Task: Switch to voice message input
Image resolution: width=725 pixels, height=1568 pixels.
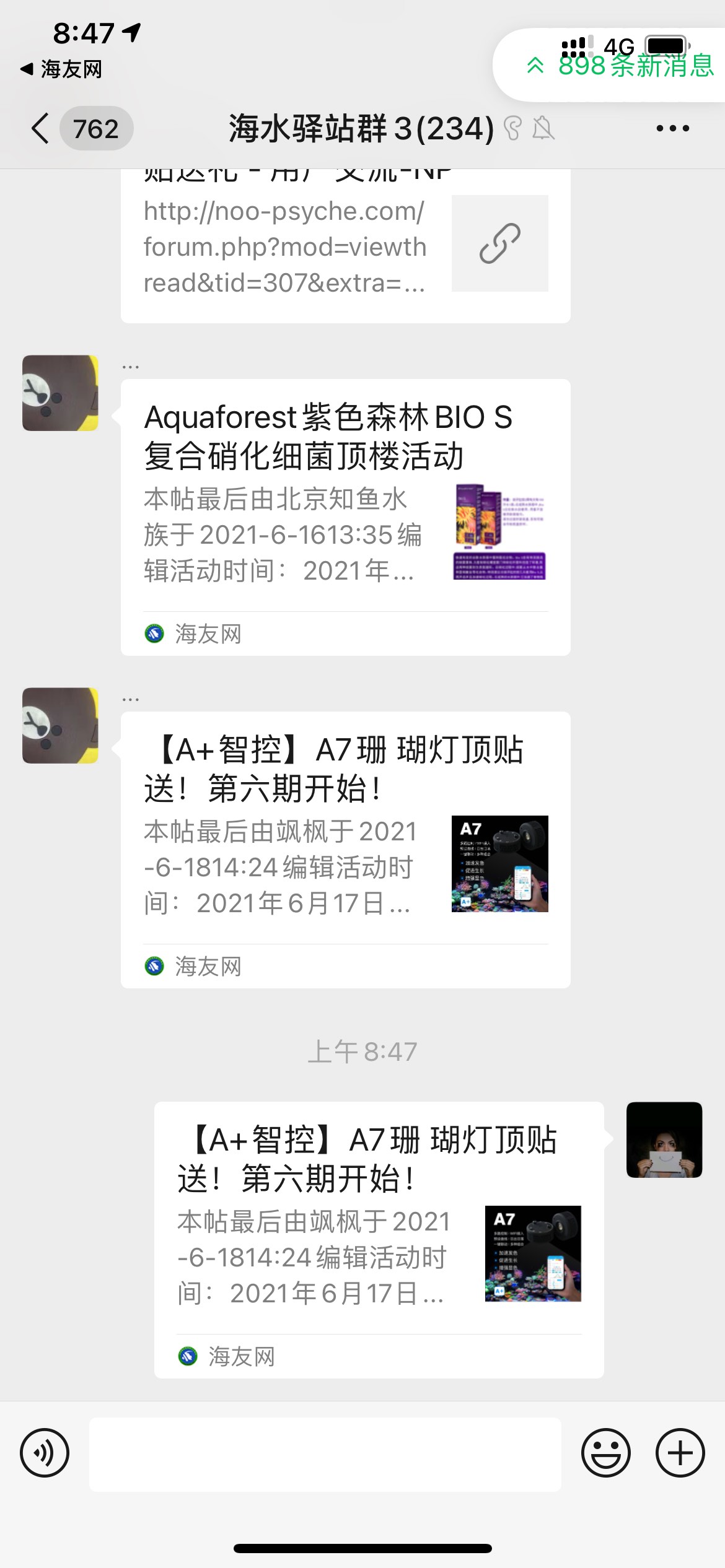Action: tap(45, 1453)
